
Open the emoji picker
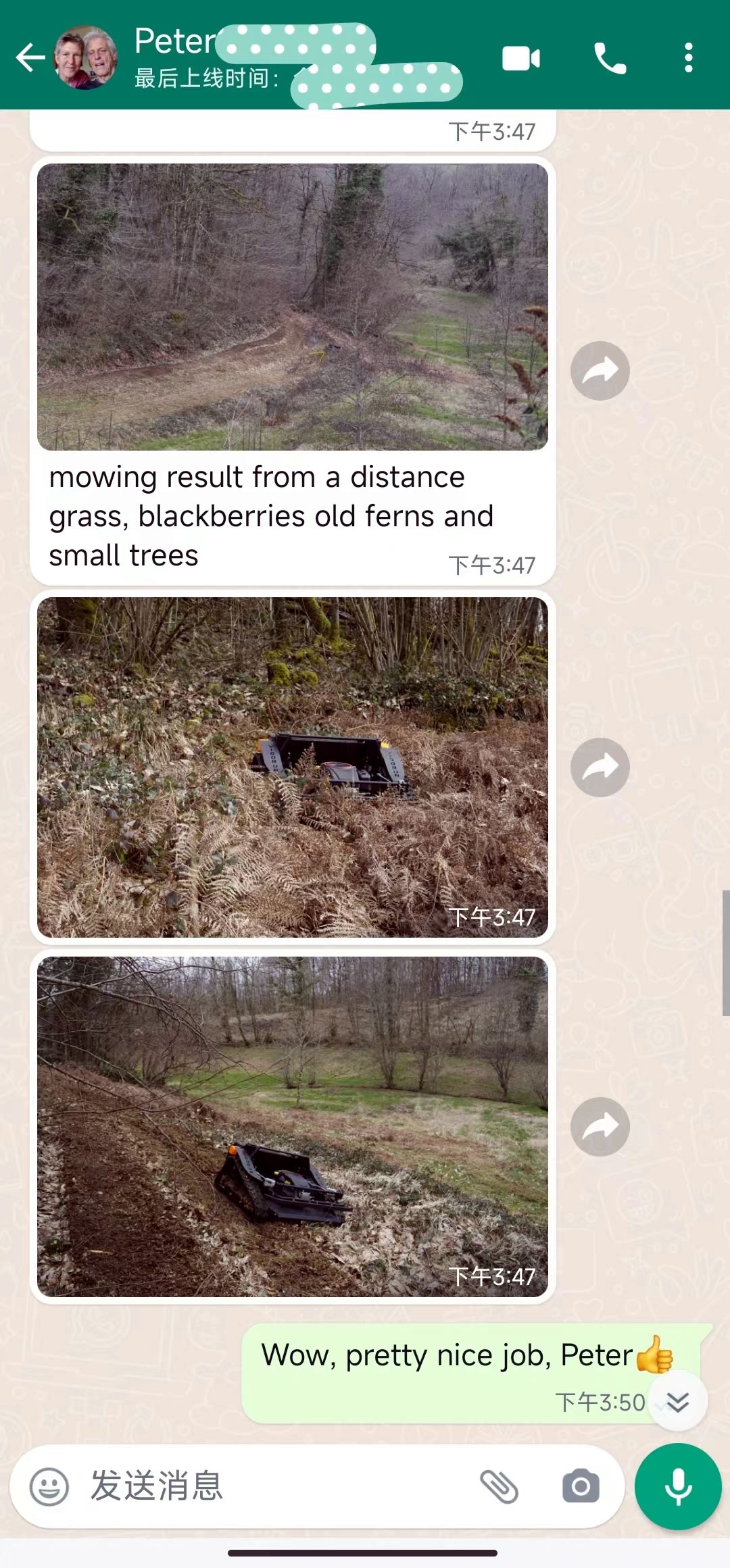point(49,1486)
